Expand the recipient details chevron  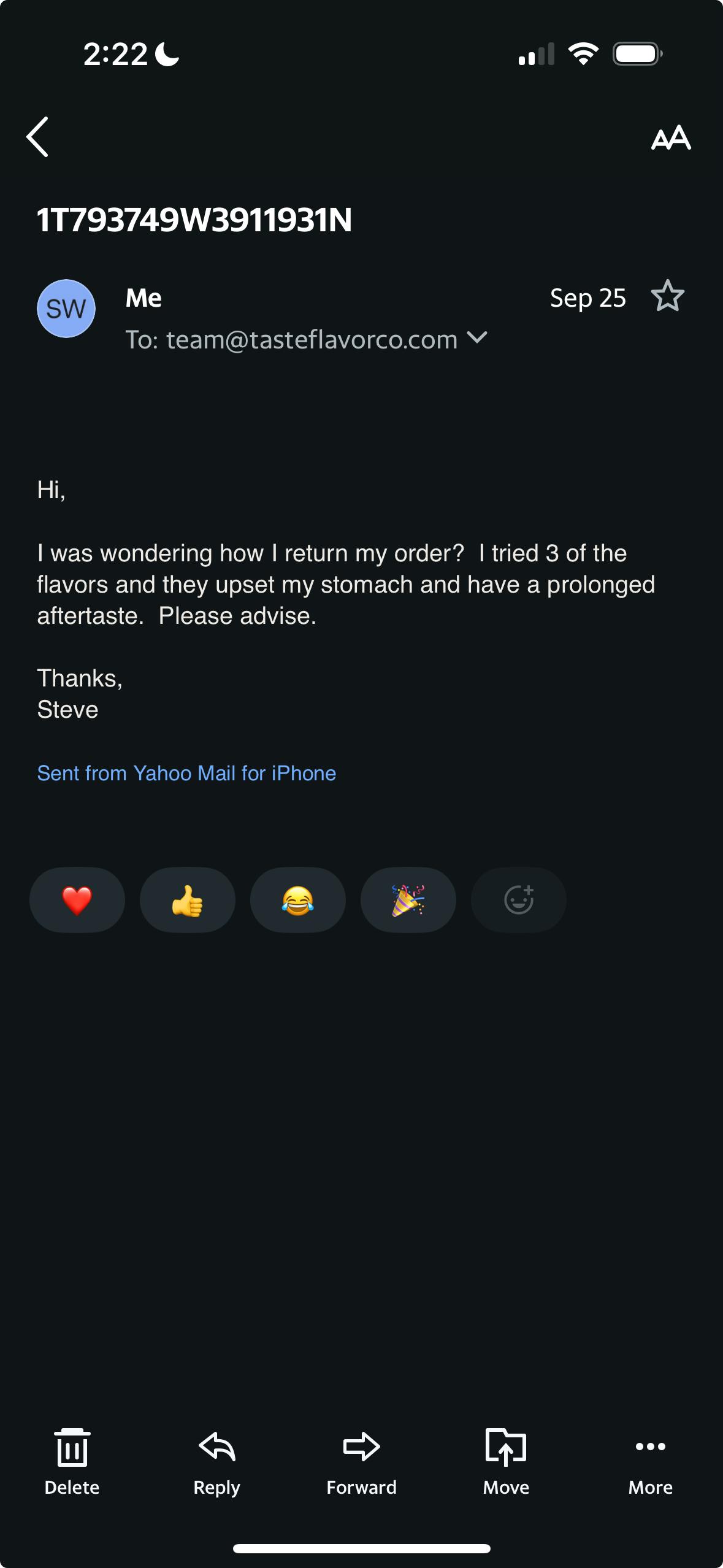tap(476, 338)
